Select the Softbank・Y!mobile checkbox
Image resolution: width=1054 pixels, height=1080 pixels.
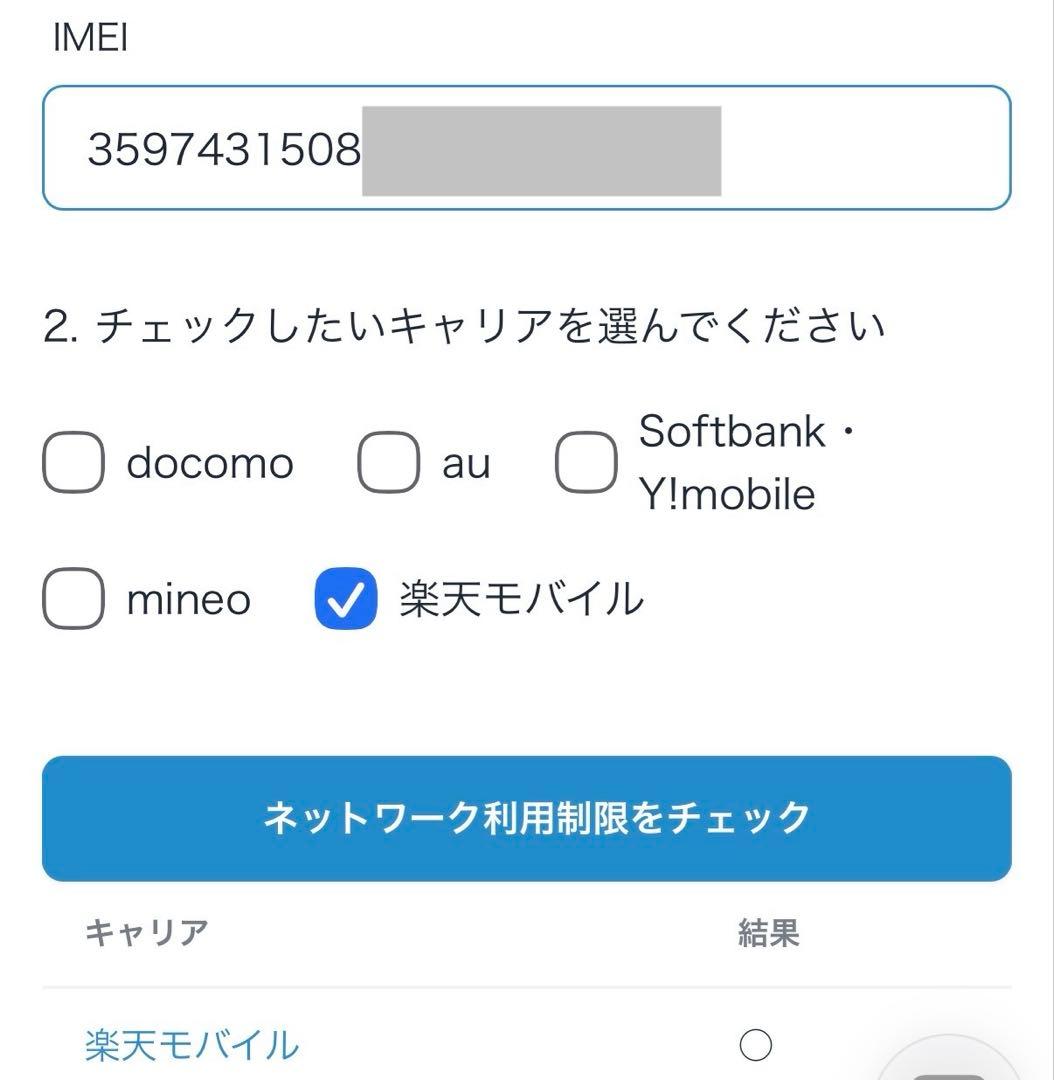pyautogui.click(x=588, y=461)
